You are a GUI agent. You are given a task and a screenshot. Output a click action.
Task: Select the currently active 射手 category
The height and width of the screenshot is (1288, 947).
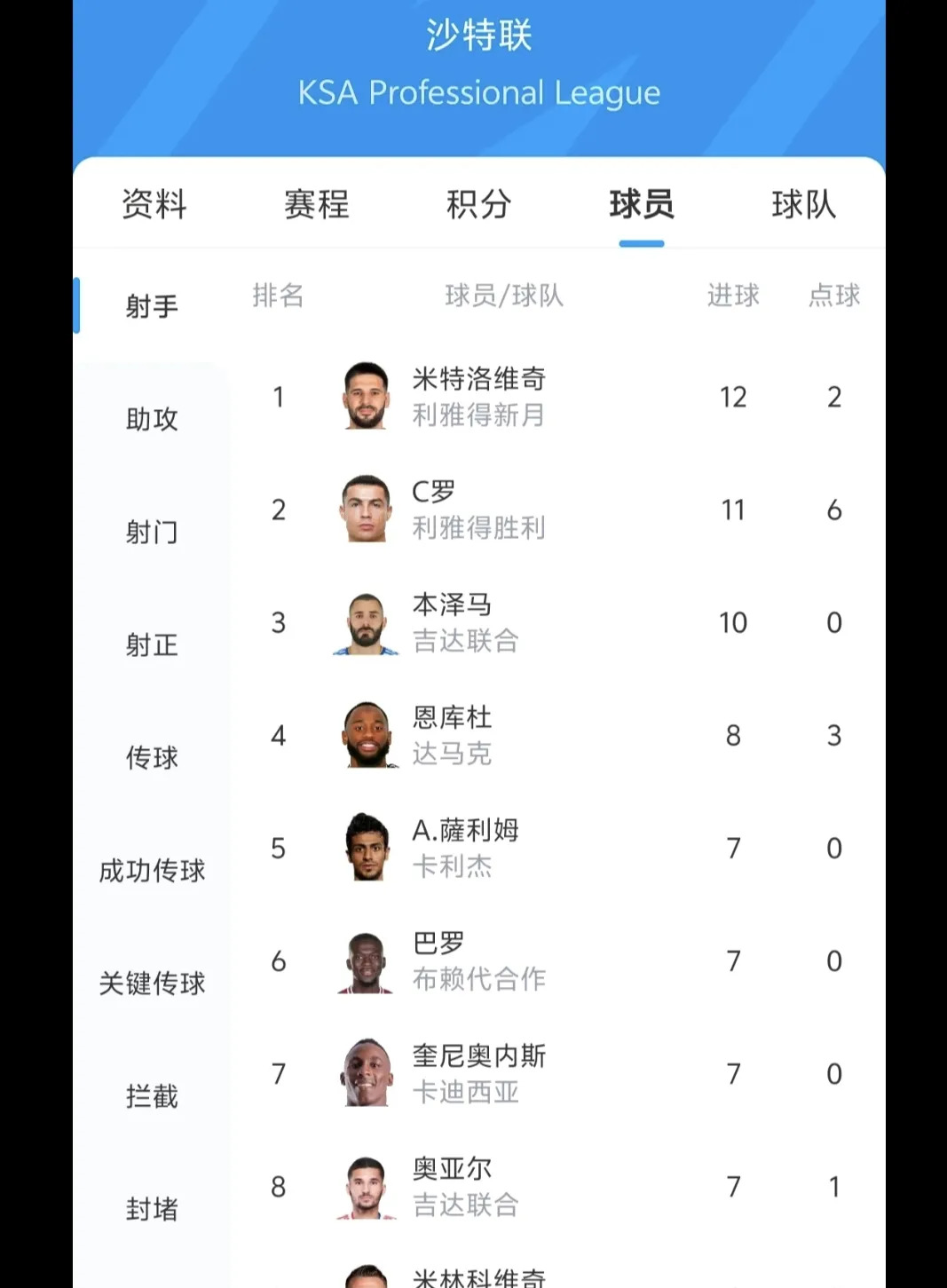coord(151,307)
